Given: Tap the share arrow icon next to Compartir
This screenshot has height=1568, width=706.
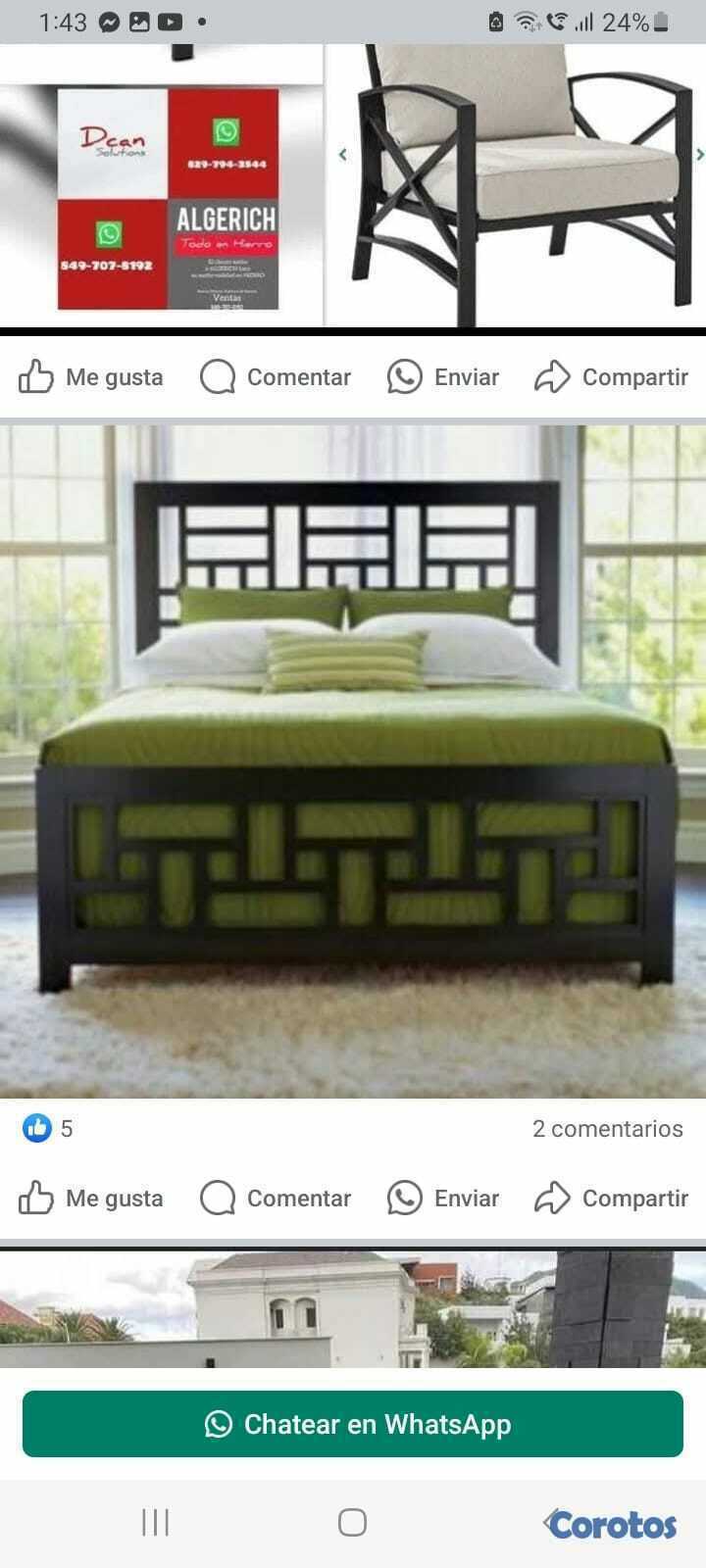Looking at the screenshot, I should 554,1197.
